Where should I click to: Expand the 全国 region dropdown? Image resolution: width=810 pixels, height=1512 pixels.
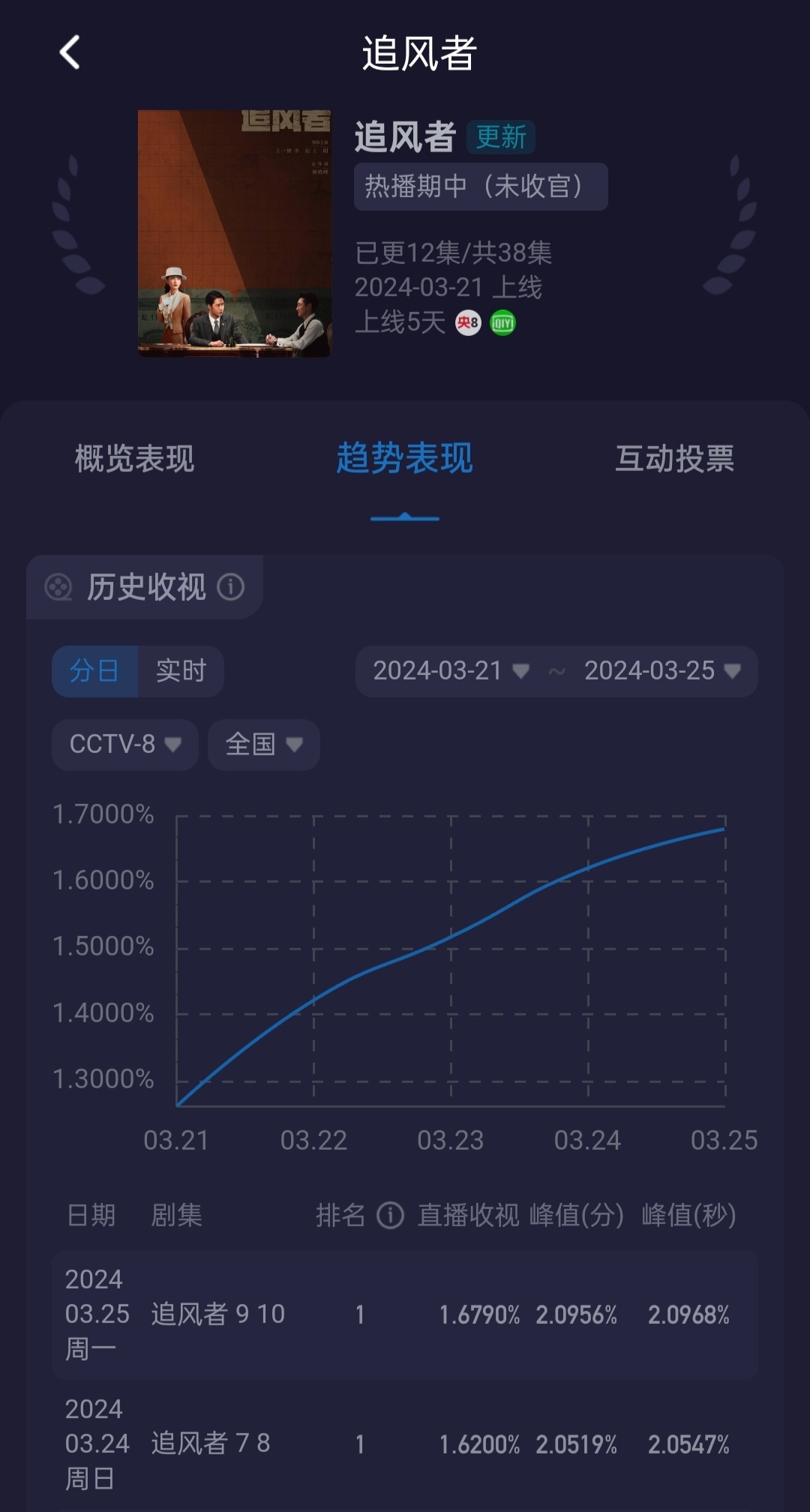point(264,744)
